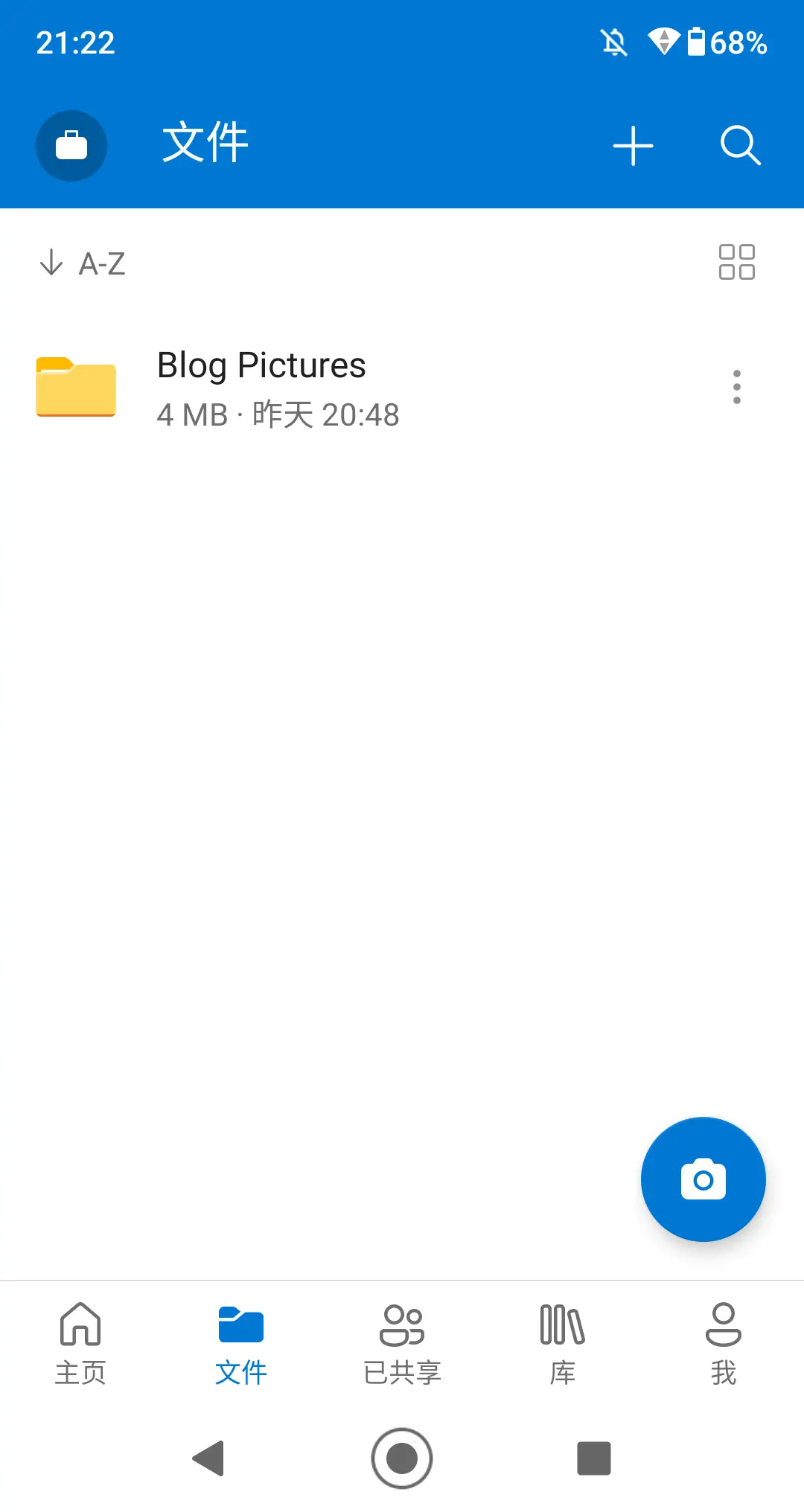Open the camera upload floating button
Viewport: 804px width, 1512px height.
(702, 1179)
